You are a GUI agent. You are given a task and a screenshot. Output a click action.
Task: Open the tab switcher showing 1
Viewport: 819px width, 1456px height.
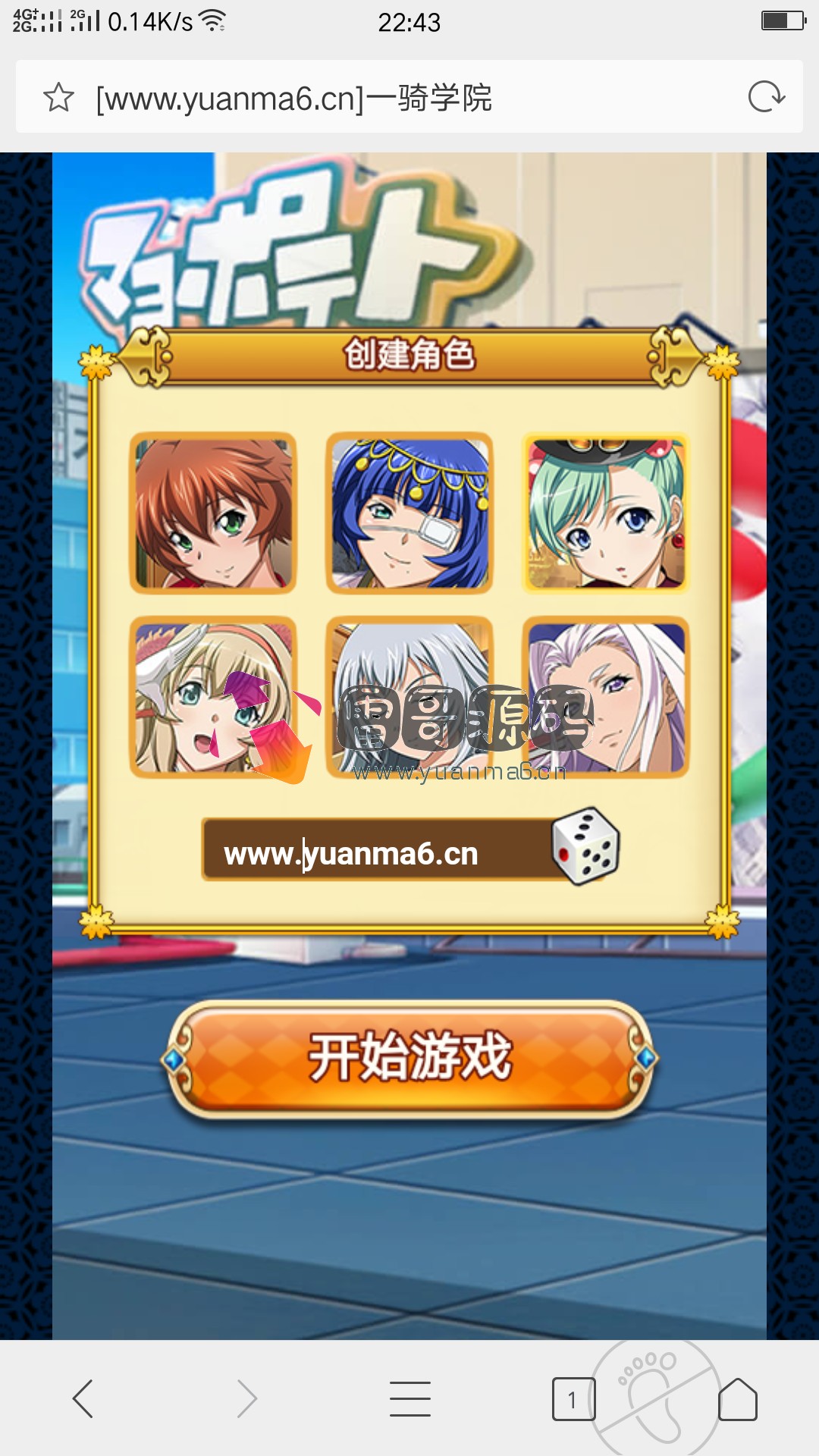(573, 1399)
